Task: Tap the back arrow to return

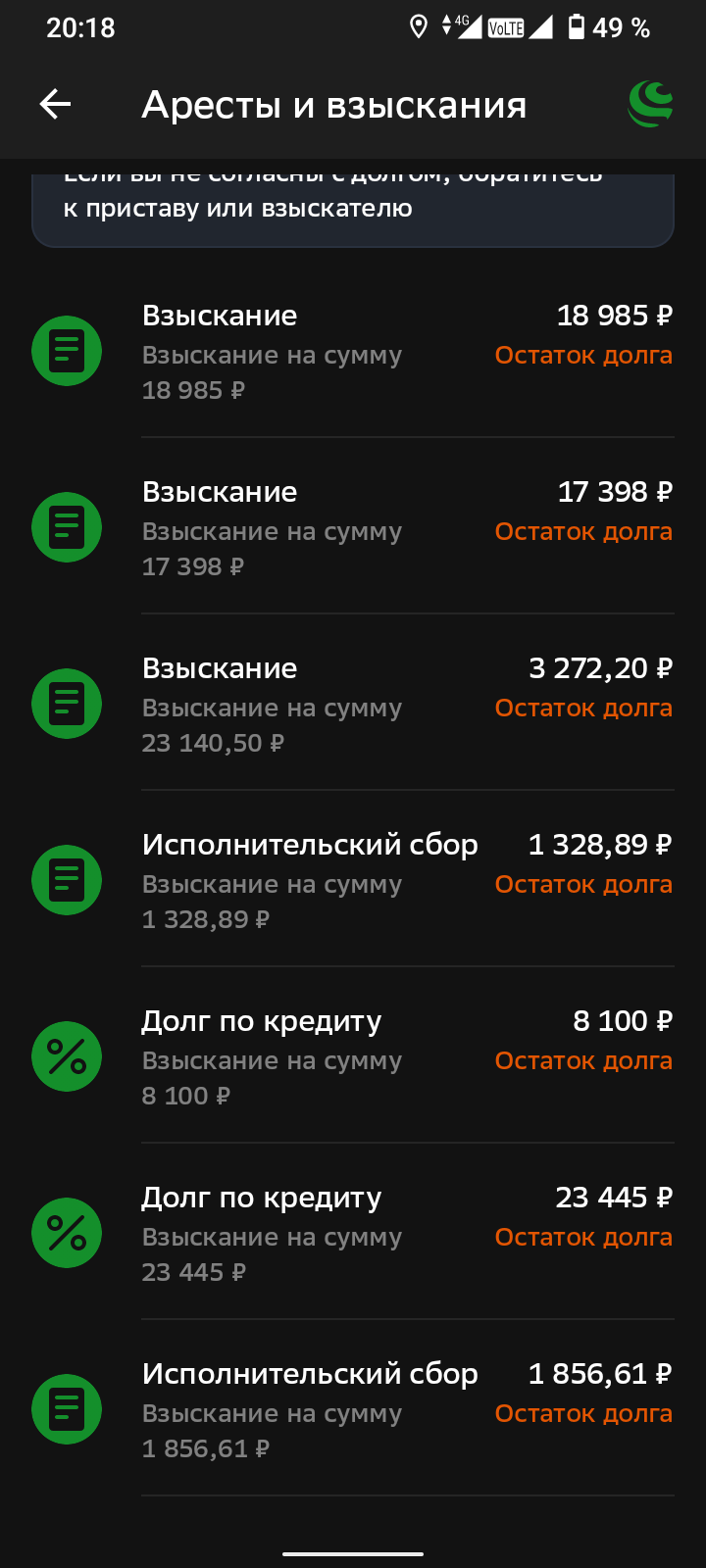Action: point(54,103)
